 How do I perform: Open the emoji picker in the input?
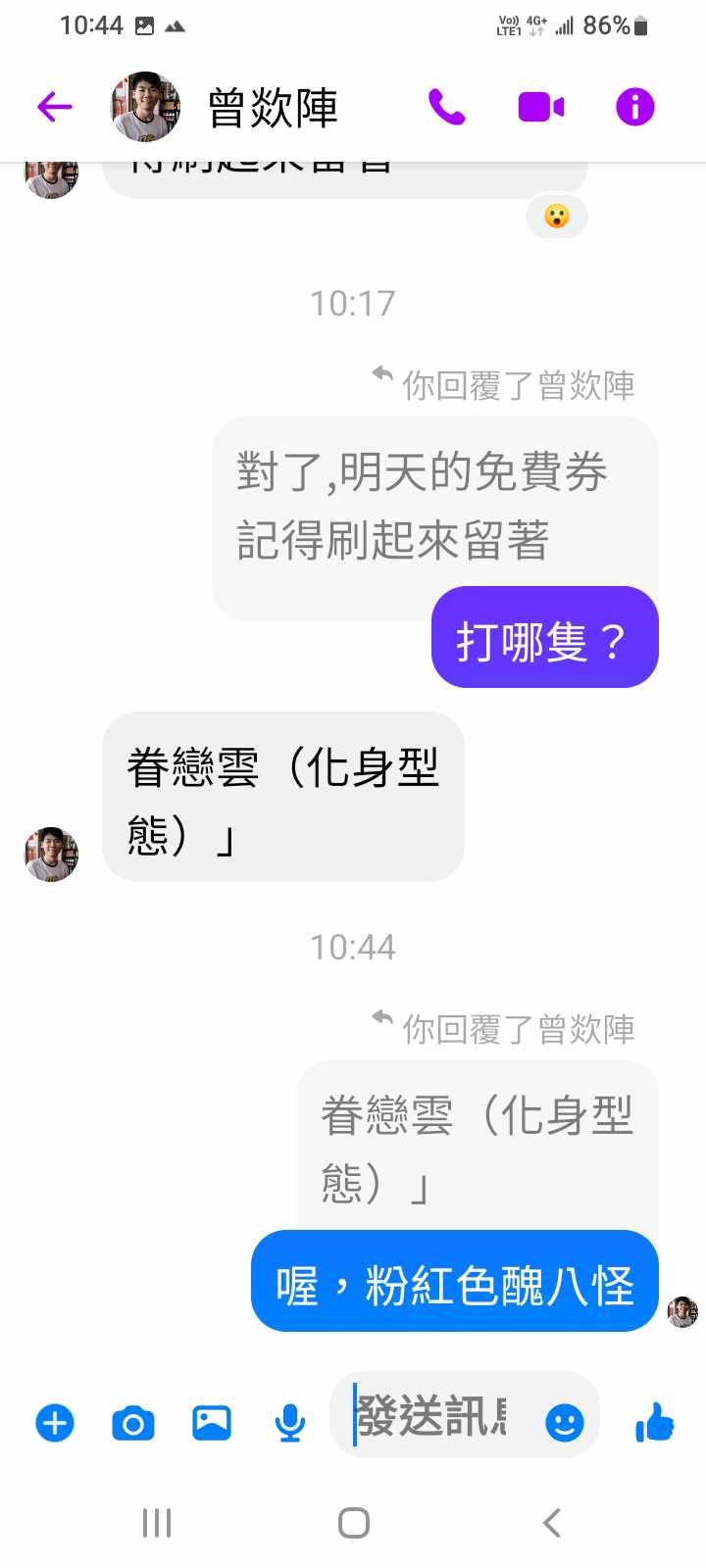pos(564,1422)
